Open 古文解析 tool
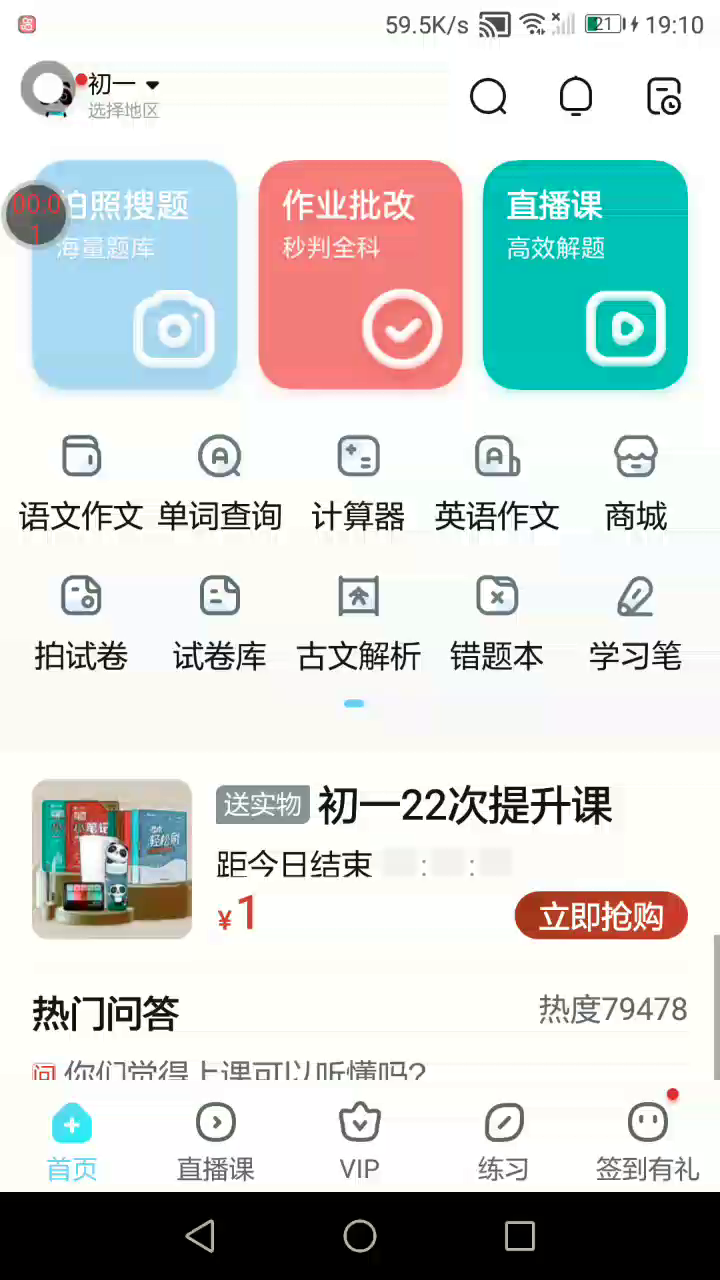Viewport: 720px width, 1280px height. point(358,624)
